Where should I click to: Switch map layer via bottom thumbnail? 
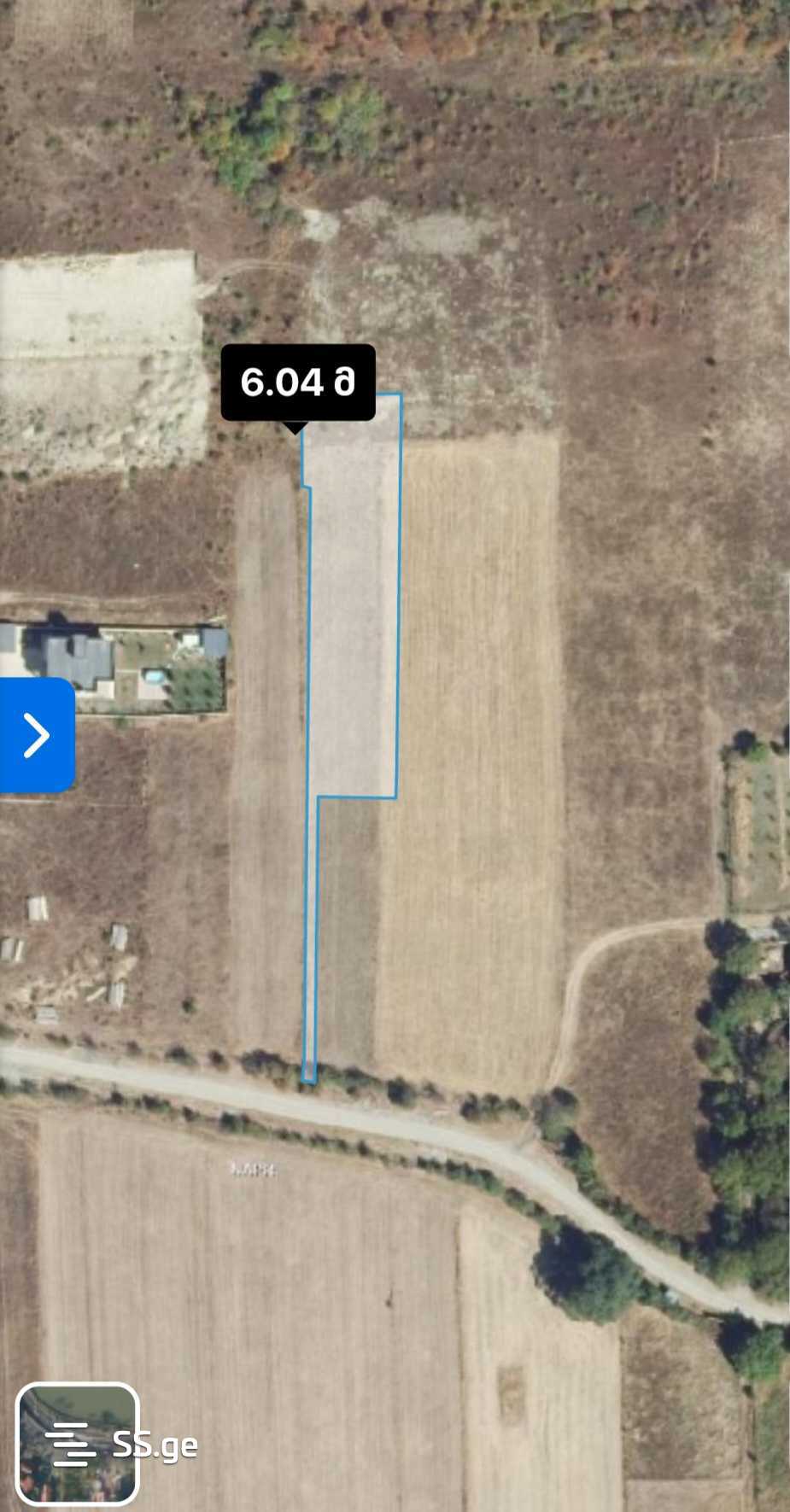tap(77, 1443)
